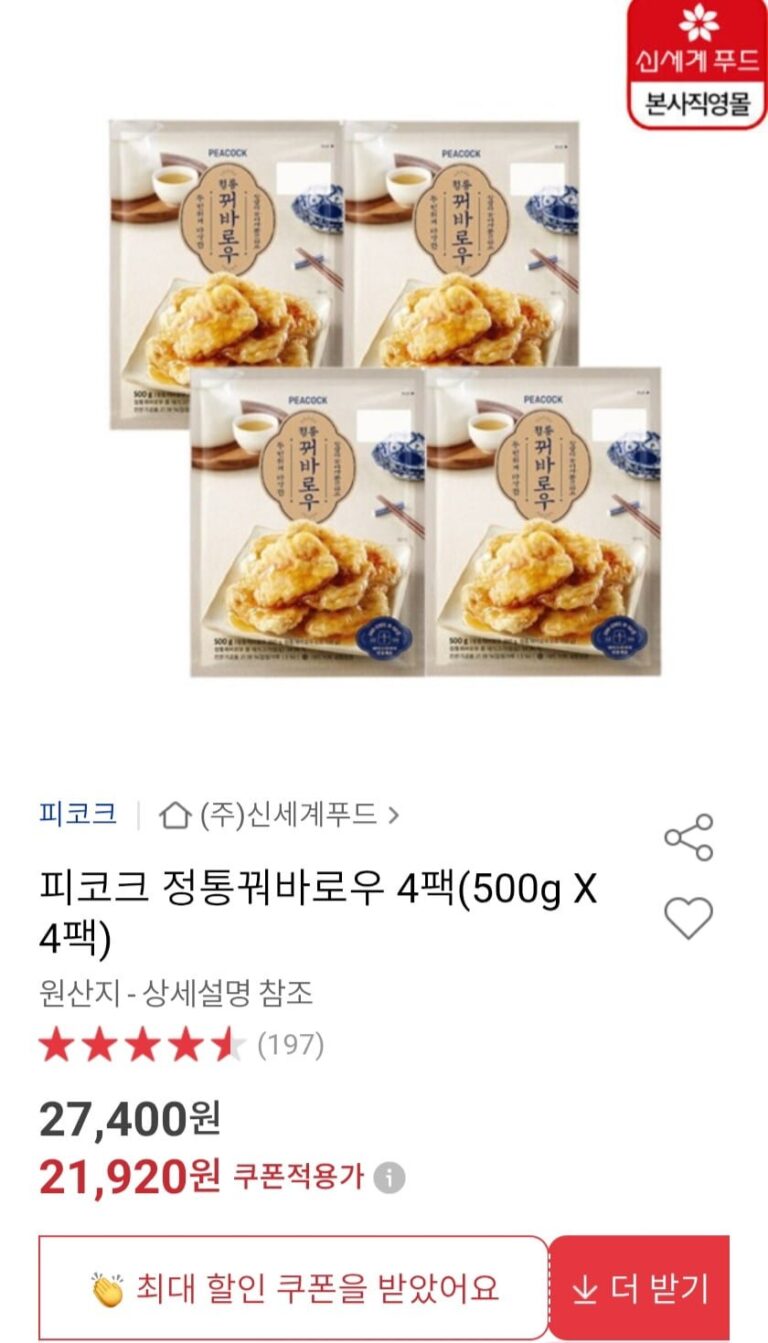This screenshot has height=1343, width=768.
Task: Show coupon price info icon
Action: pyautogui.click(x=389, y=1177)
